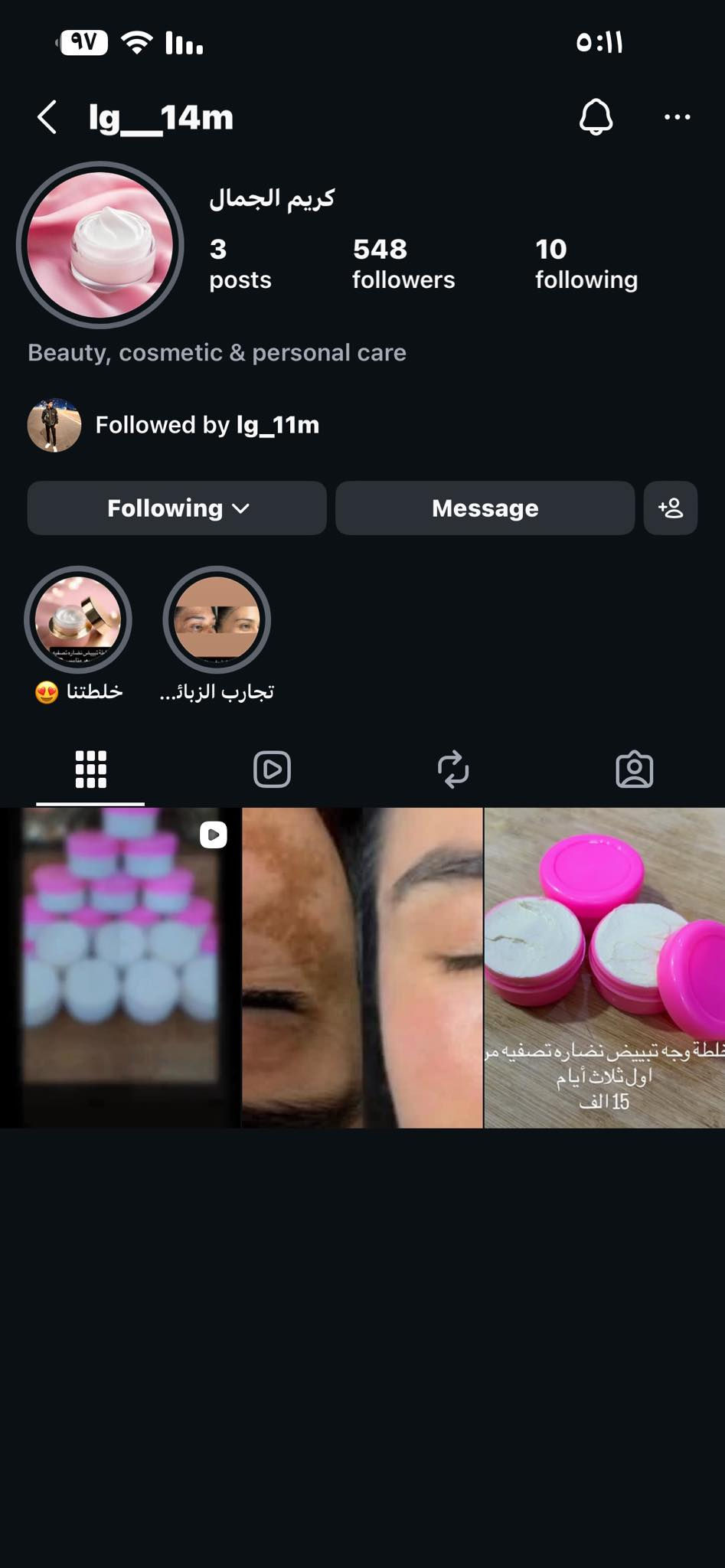Go back from lg__14m profile
The width and height of the screenshot is (725, 1568).
[x=47, y=117]
